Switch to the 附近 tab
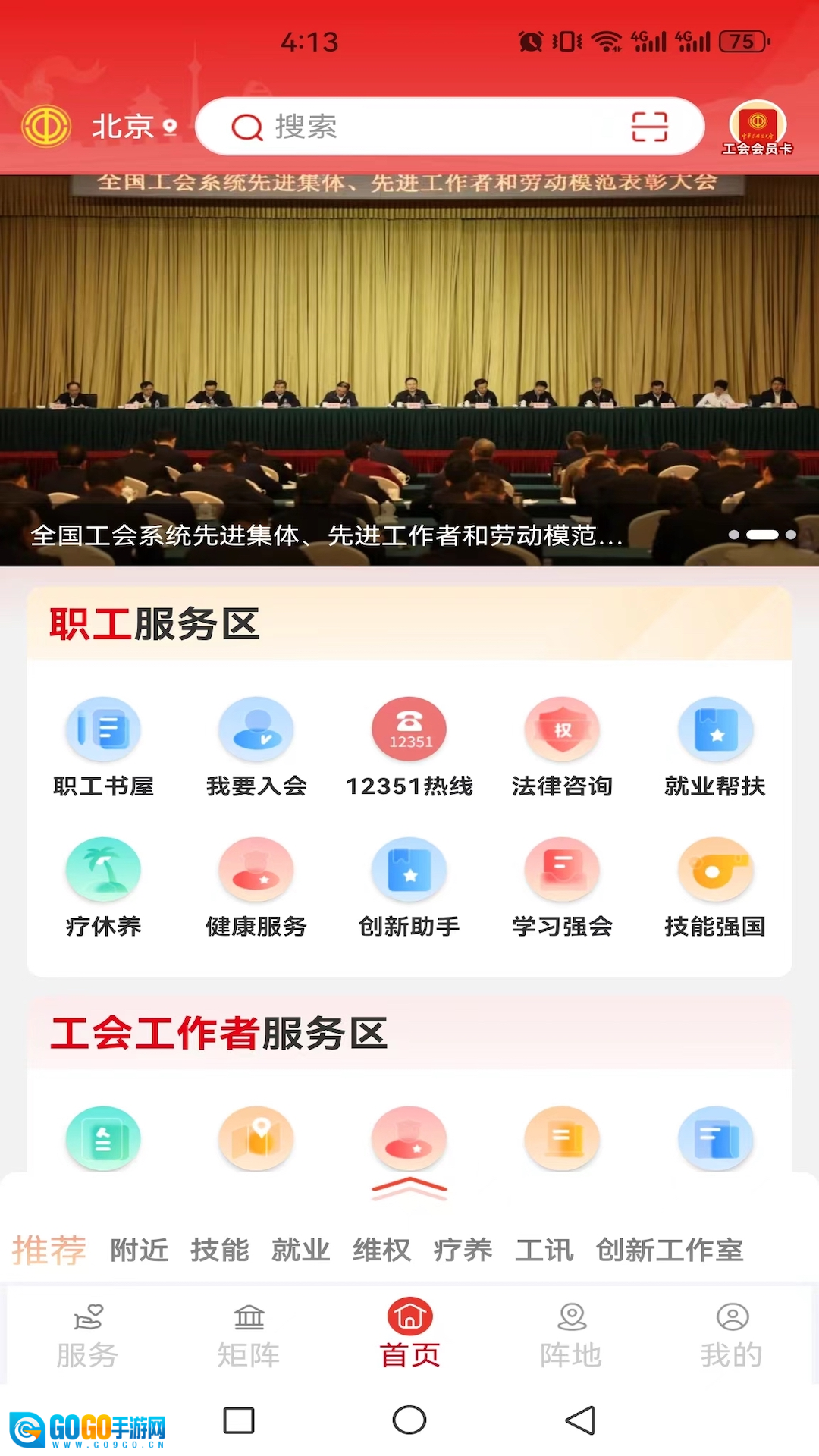The image size is (819, 1456). click(x=140, y=1250)
